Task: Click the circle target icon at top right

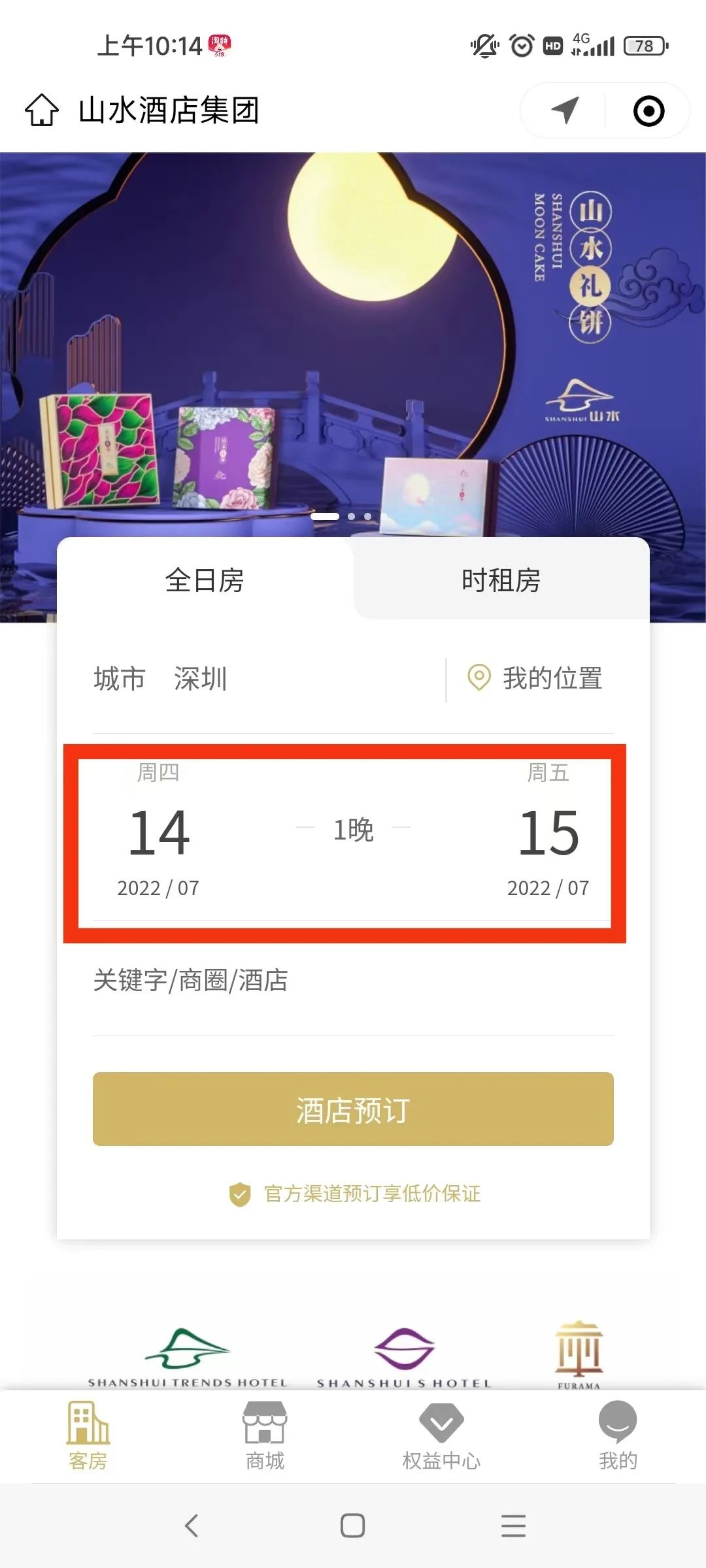Action: [x=649, y=111]
